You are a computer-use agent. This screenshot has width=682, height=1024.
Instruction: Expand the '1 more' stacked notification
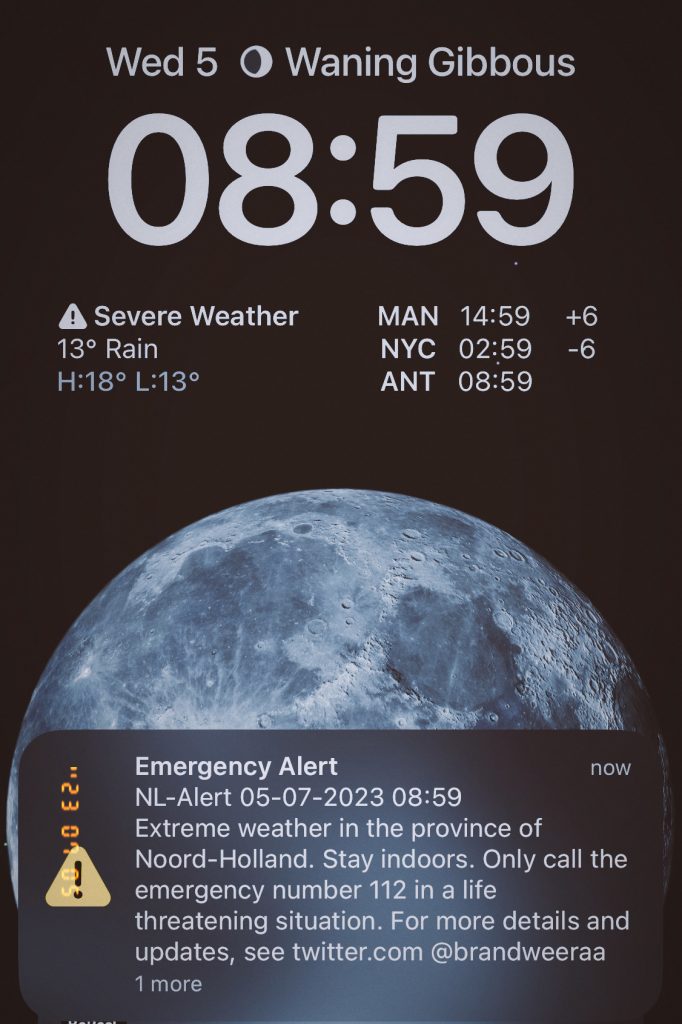168,984
